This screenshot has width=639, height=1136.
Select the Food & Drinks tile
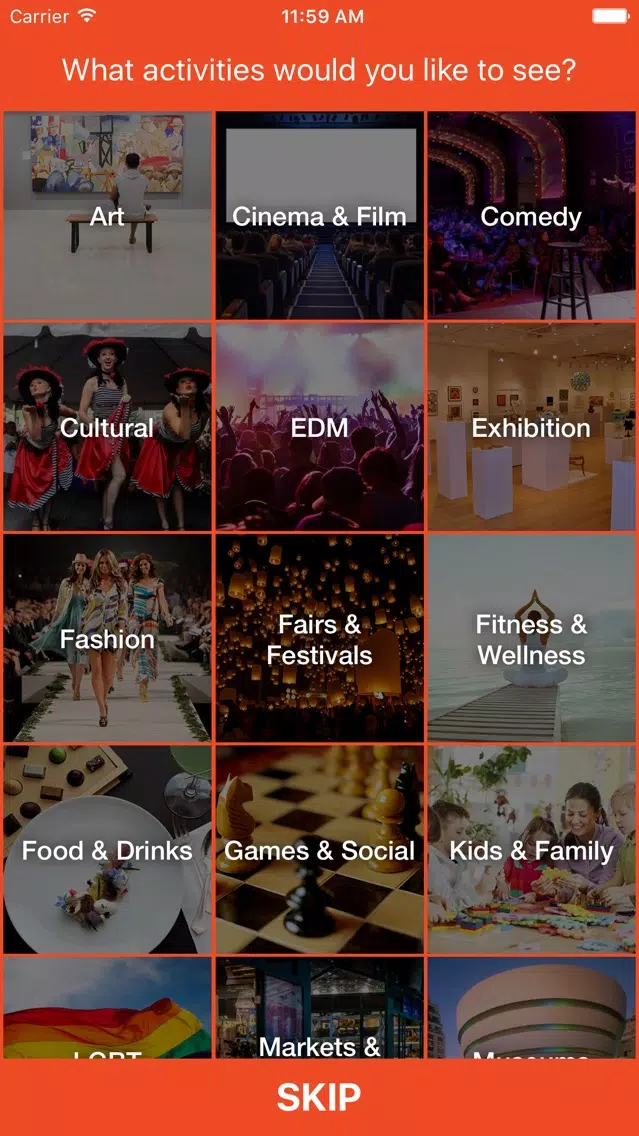(x=107, y=850)
